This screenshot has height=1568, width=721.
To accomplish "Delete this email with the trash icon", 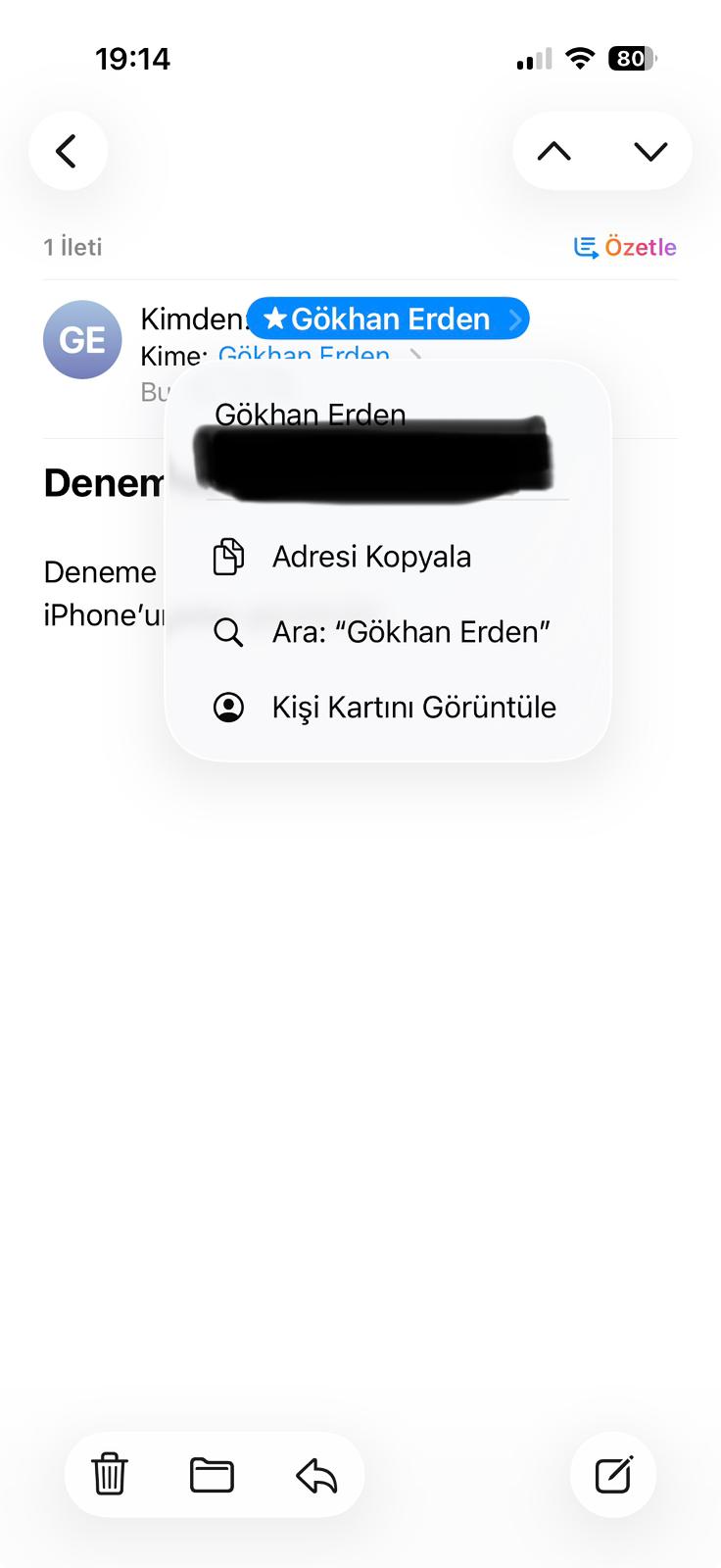I will point(110,1474).
